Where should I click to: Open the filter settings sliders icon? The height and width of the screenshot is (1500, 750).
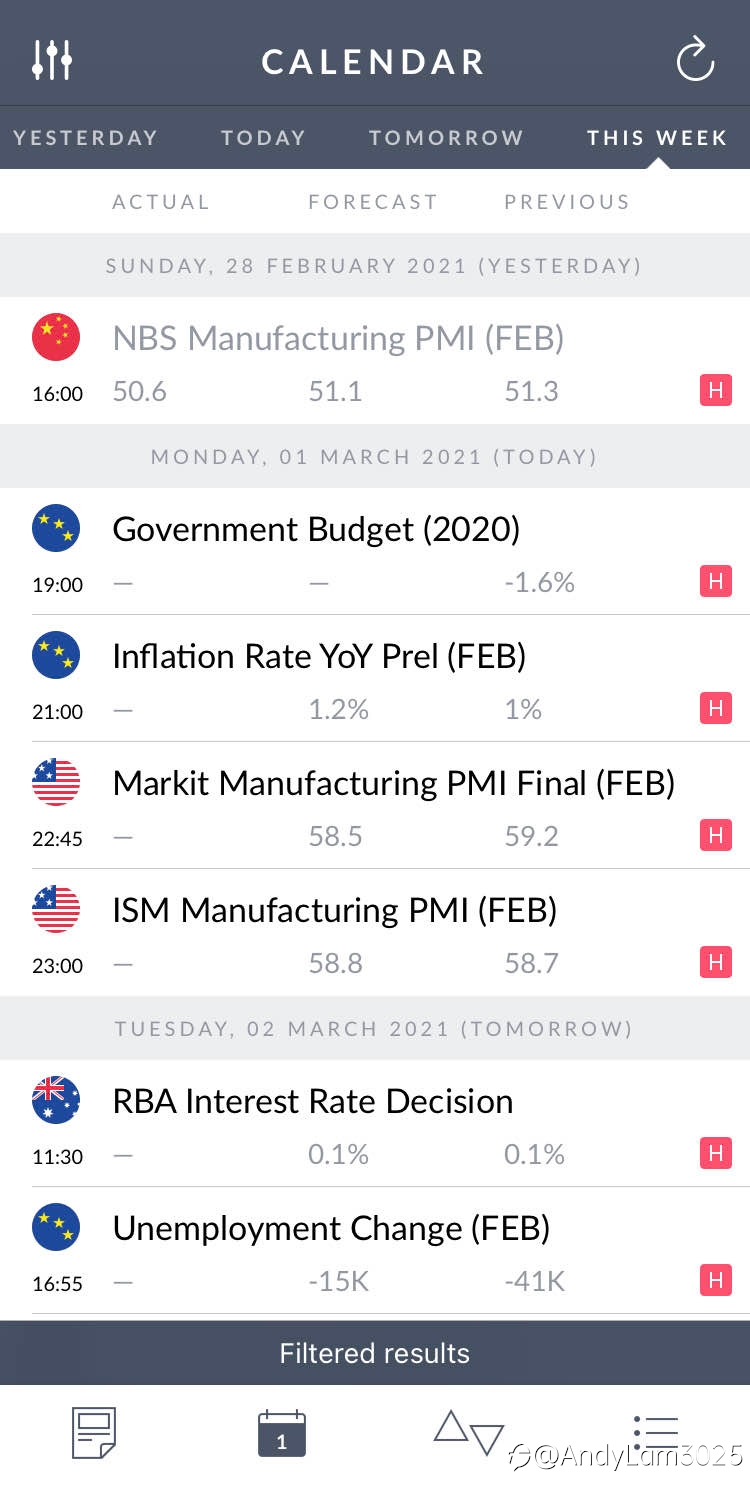52,60
